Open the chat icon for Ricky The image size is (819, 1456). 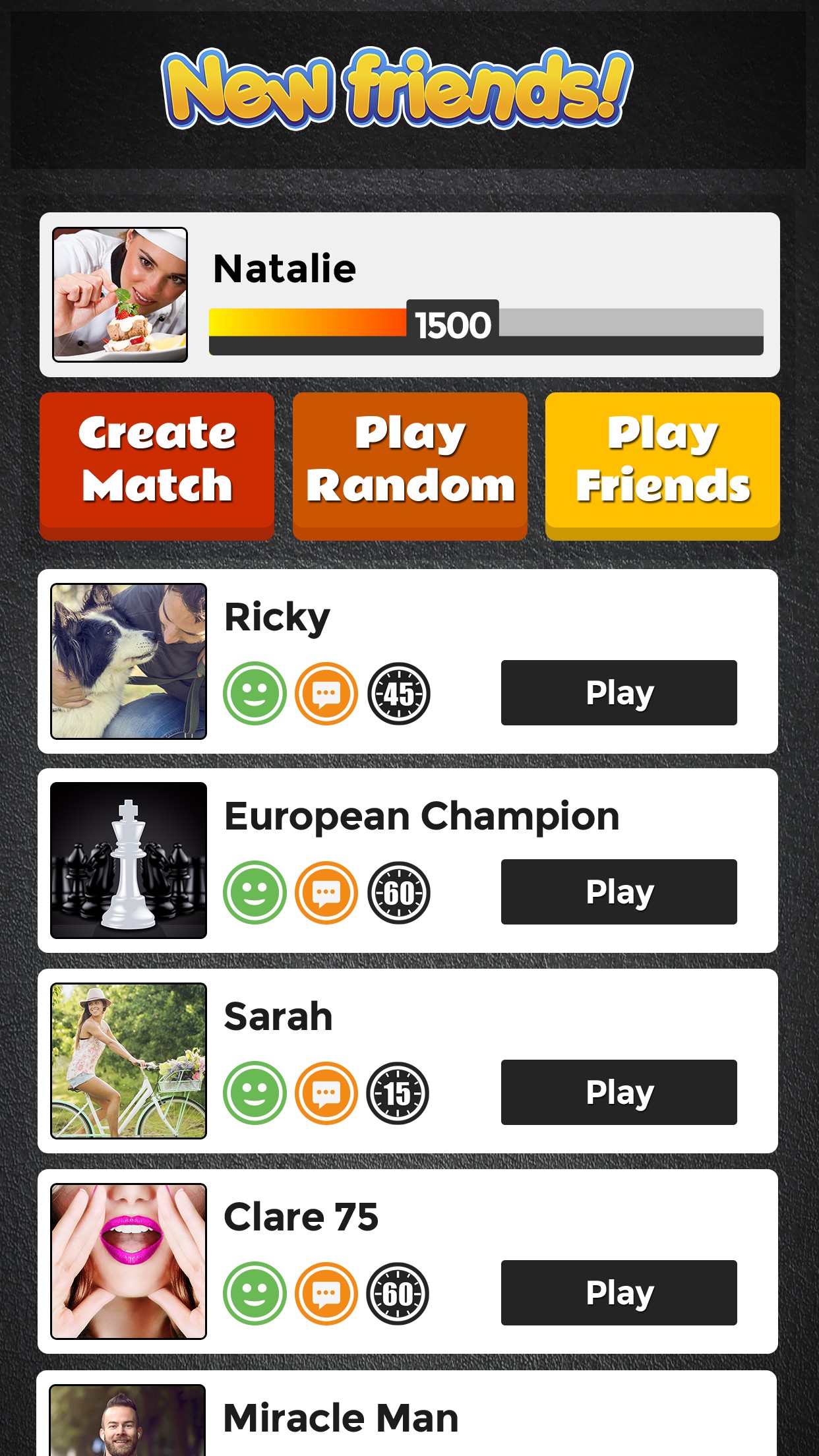(326, 694)
